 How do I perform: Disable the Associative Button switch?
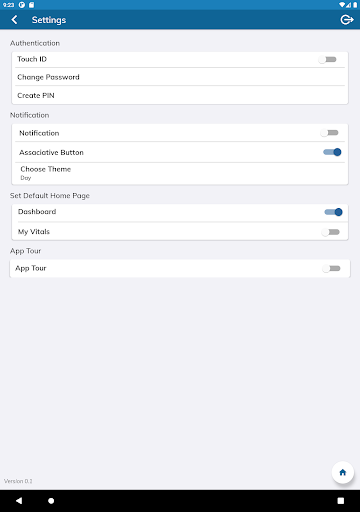click(x=332, y=152)
